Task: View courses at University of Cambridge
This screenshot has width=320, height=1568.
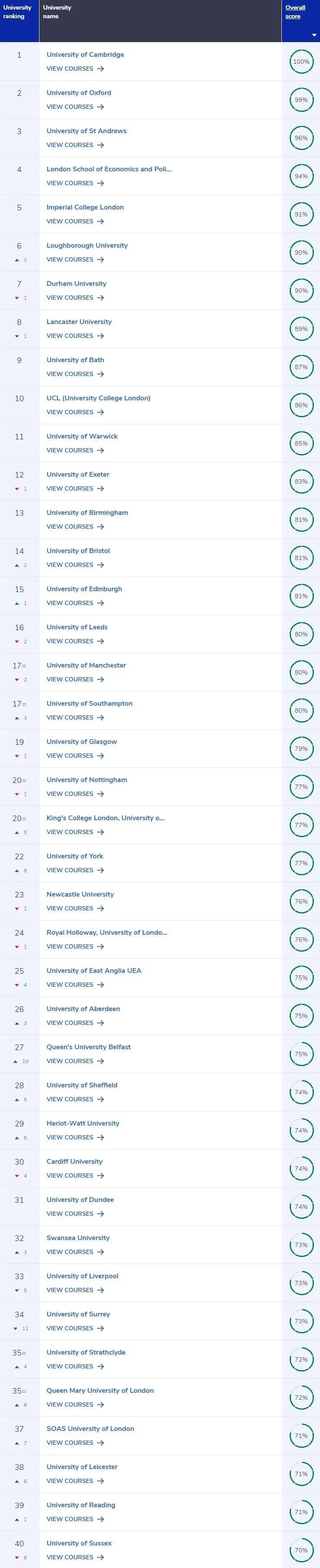Action: (75, 69)
